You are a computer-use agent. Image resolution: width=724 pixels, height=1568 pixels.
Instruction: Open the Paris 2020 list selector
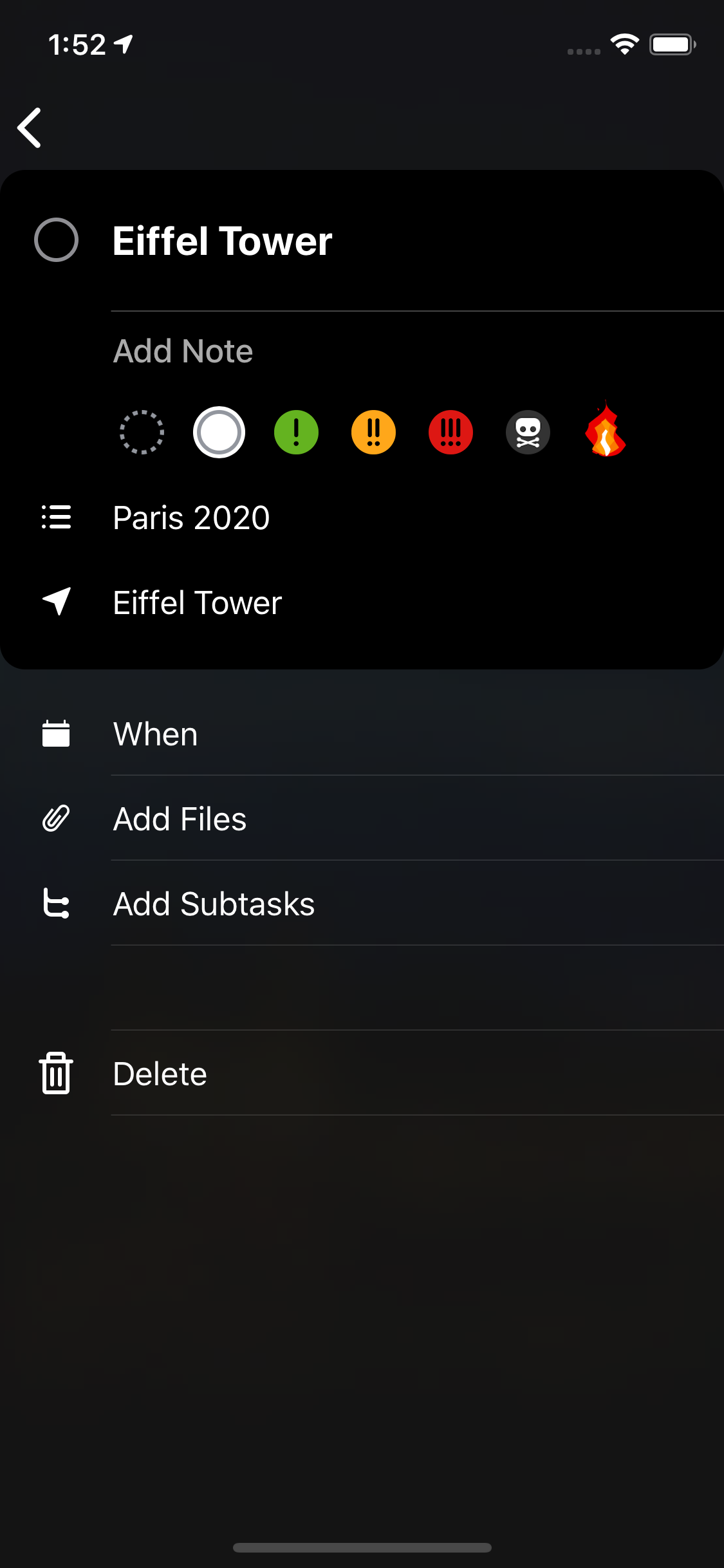(x=191, y=518)
